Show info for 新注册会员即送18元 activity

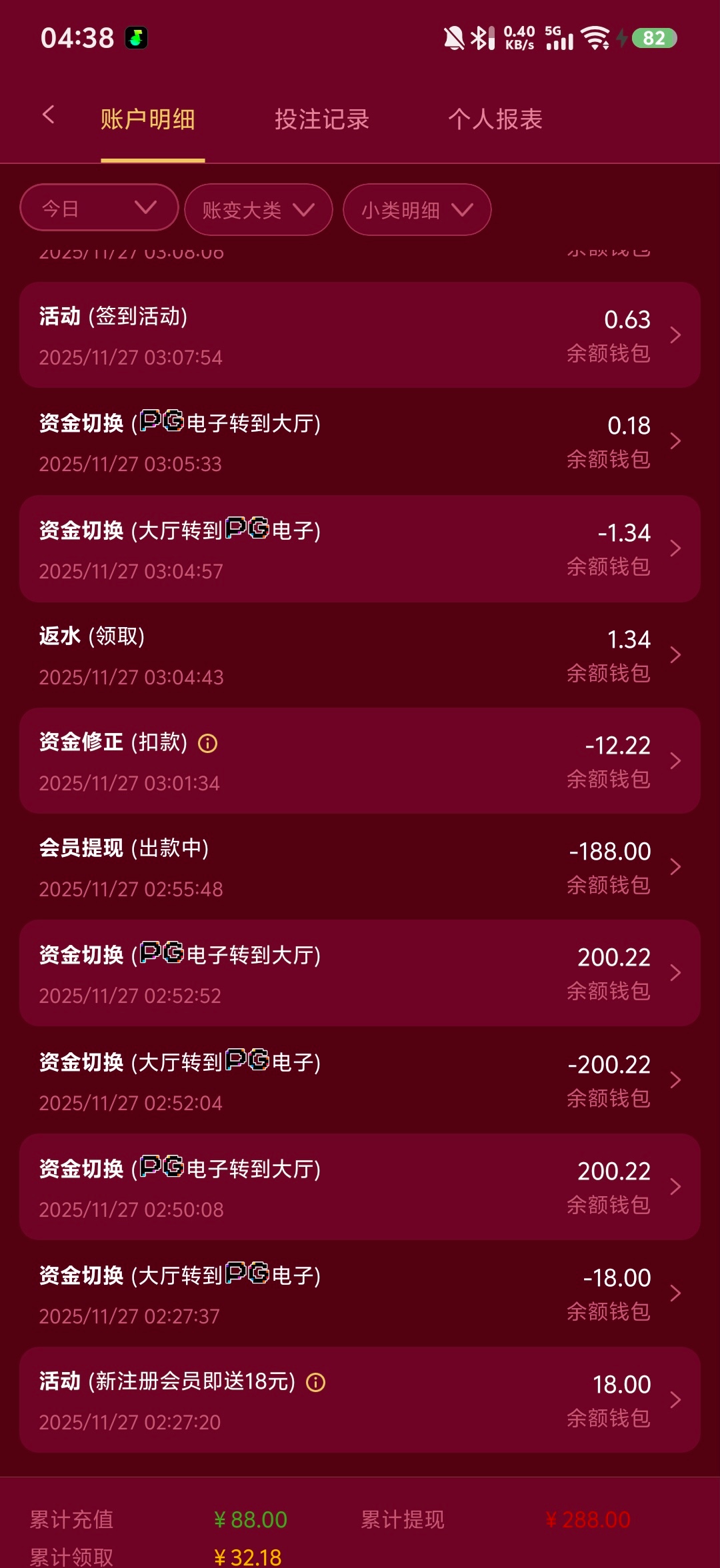click(316, 1383)
